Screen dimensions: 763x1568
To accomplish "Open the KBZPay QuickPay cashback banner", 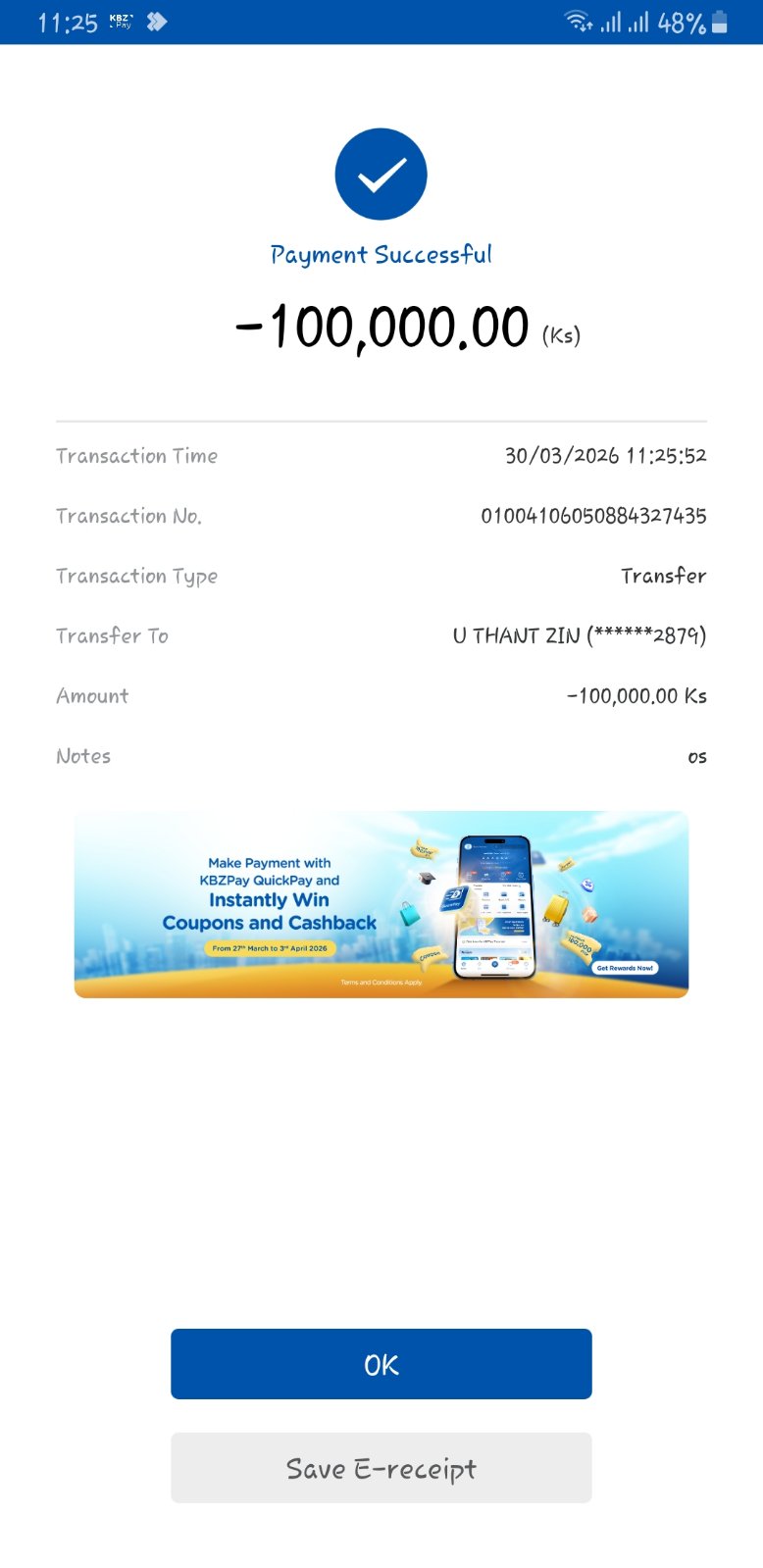I will tap(381, 904).
